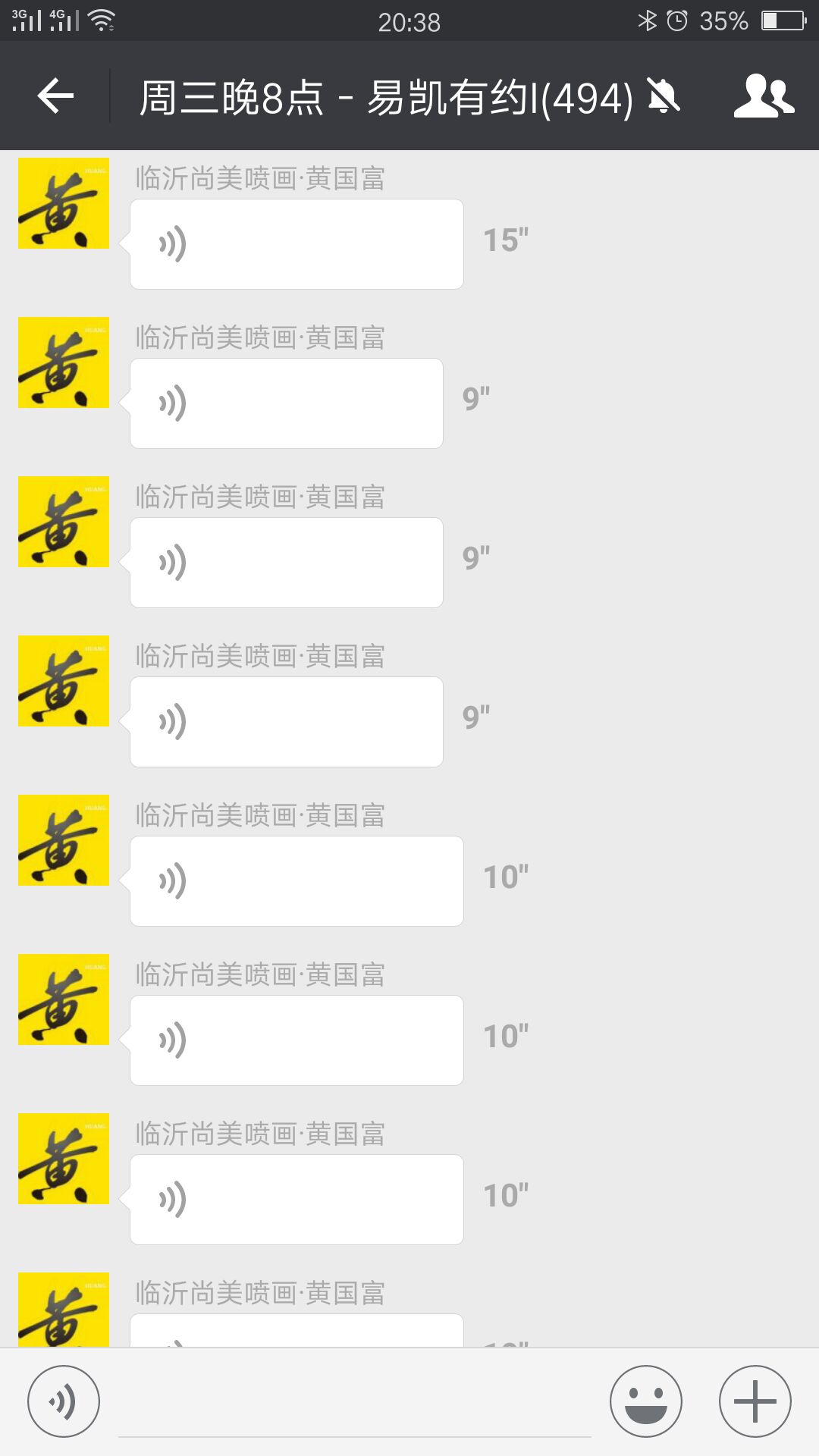Tap the muted notifications bell icon
This screenshot has height=1456, width=819.
661,97
